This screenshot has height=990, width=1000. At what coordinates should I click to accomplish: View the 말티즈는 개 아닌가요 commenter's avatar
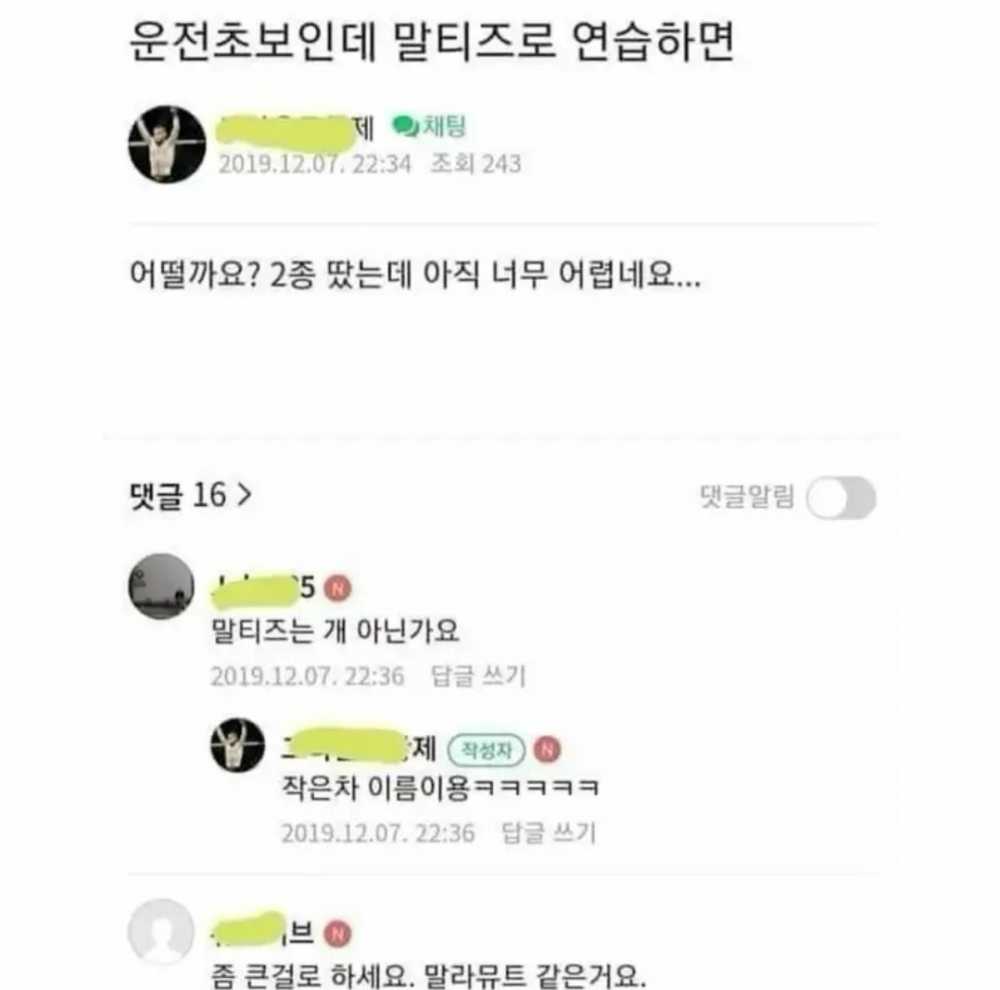(x=161, y=587)
